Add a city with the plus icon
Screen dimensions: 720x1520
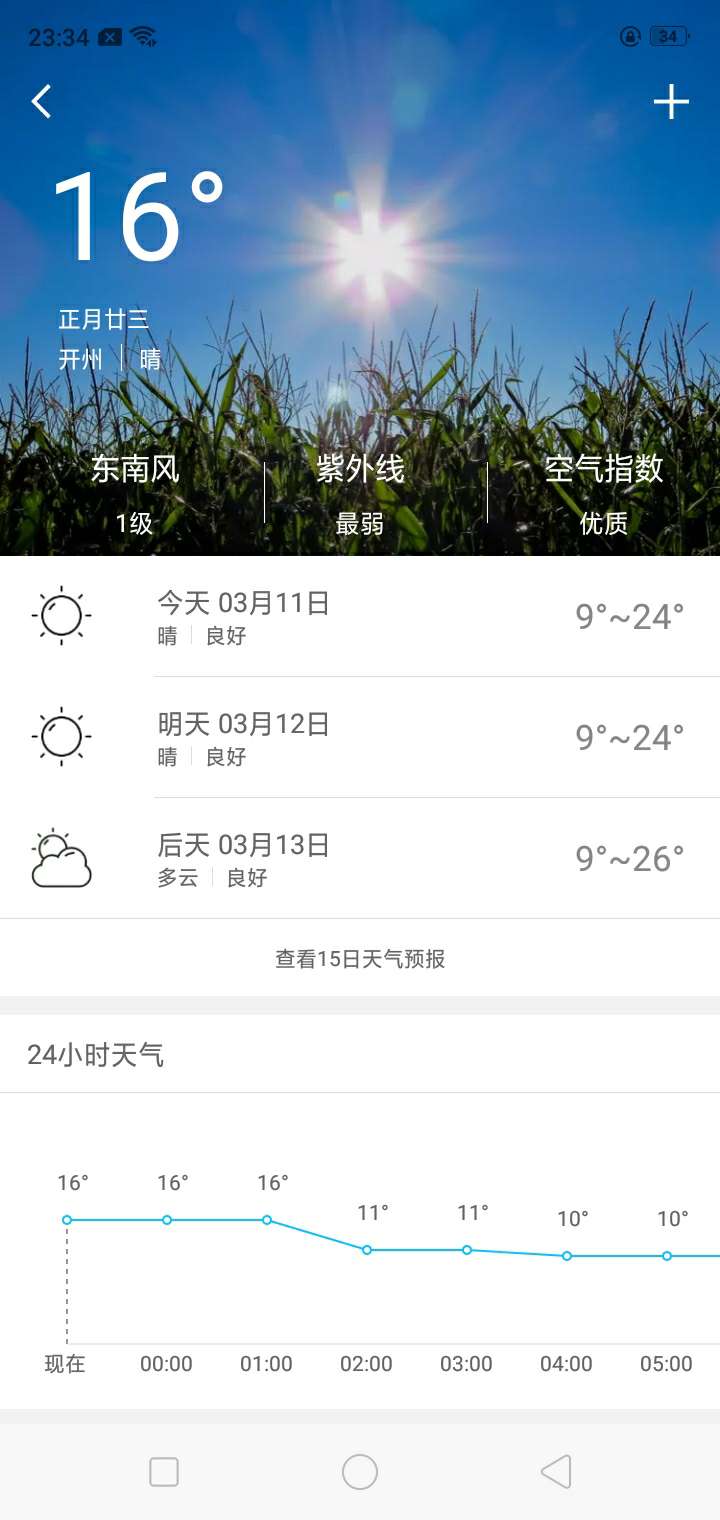click(671, 102)
